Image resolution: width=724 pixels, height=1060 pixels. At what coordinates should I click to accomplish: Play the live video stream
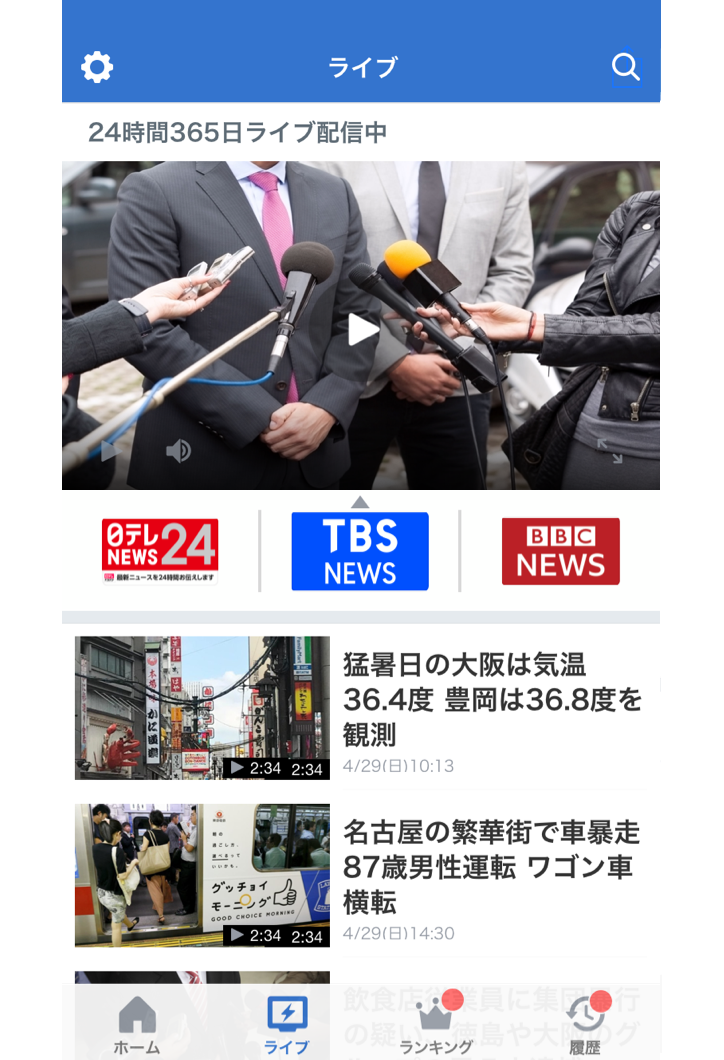pos(362,329)
